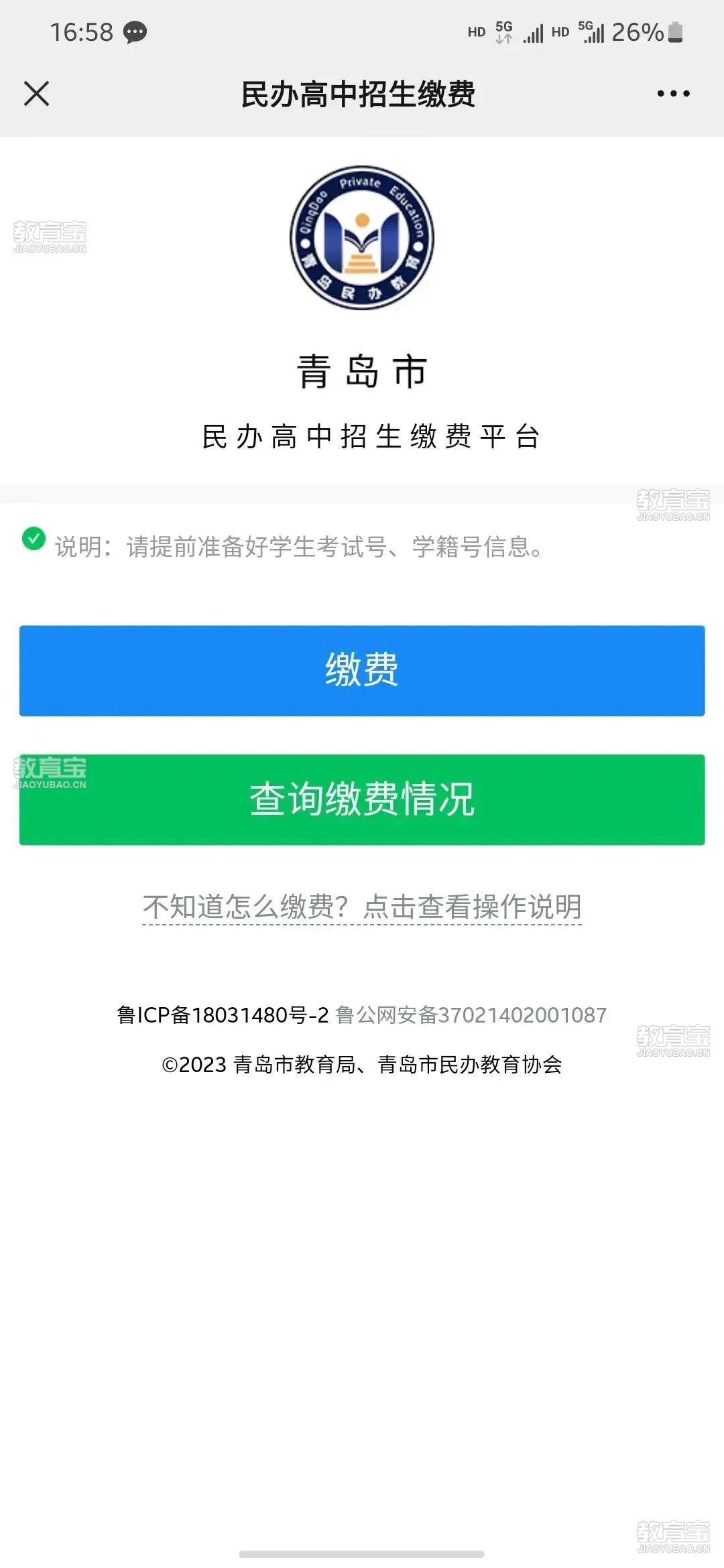Open the 鲁ICP备18031480号-2 record link
This screenshot has height=1568, width=724.
[x=223, y=1015]
